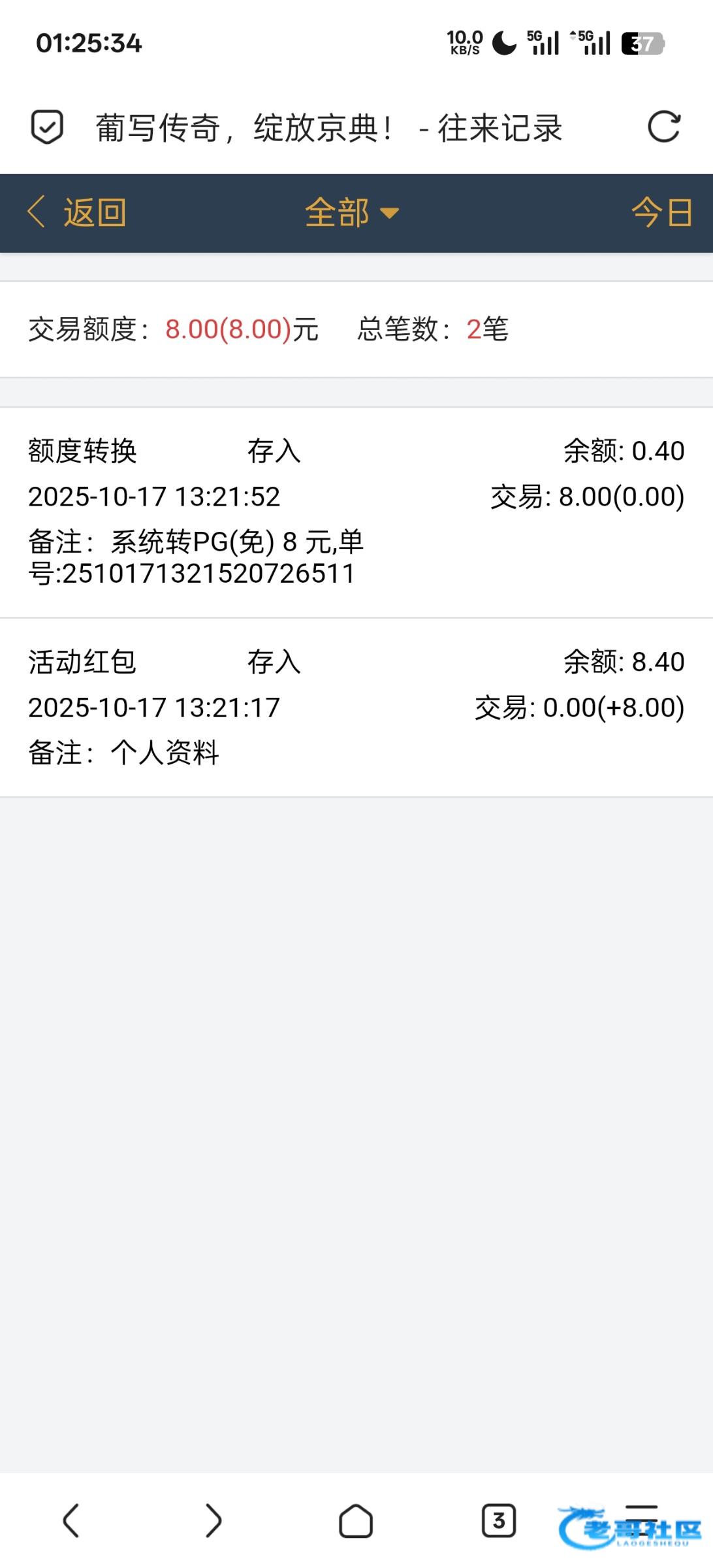Go forward in the browser

pyautogui.click(x=214, y=1521)
